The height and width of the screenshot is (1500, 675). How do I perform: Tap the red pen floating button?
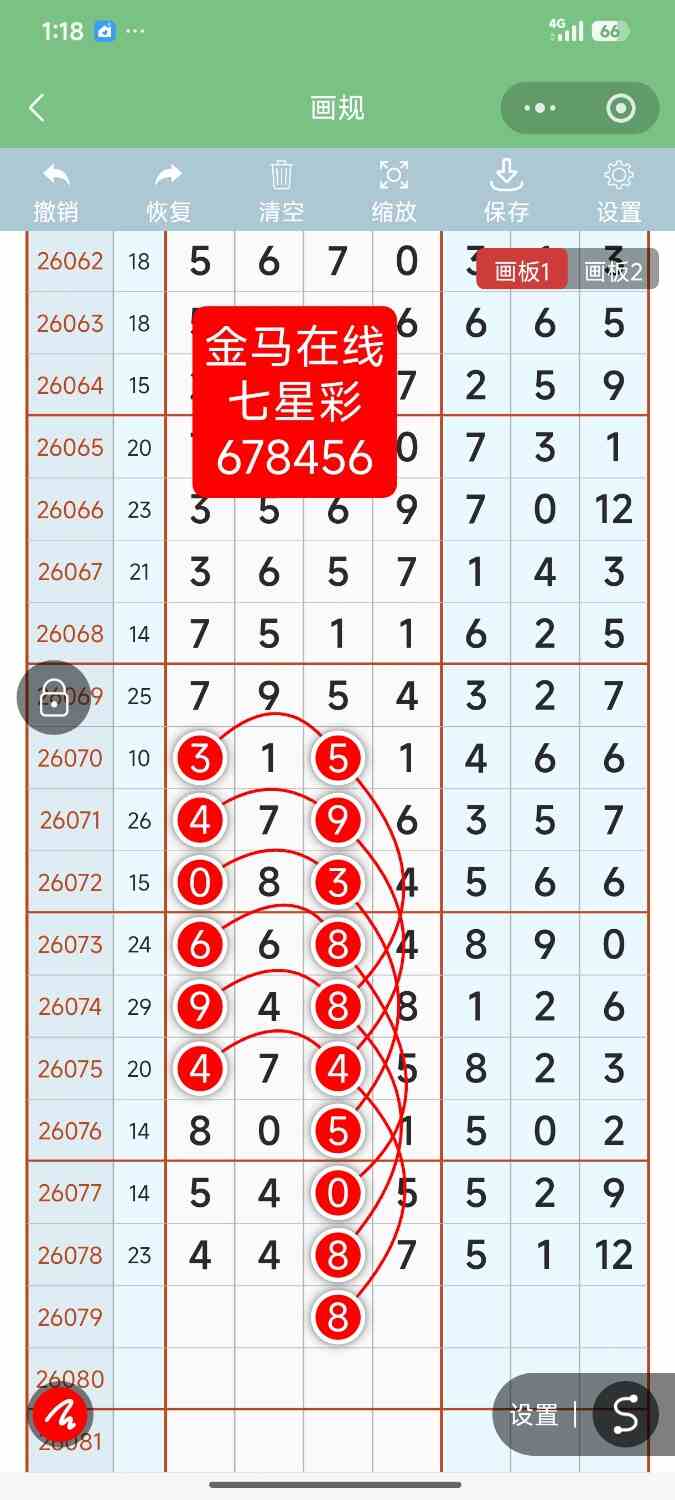click(x=63, y=1415)
